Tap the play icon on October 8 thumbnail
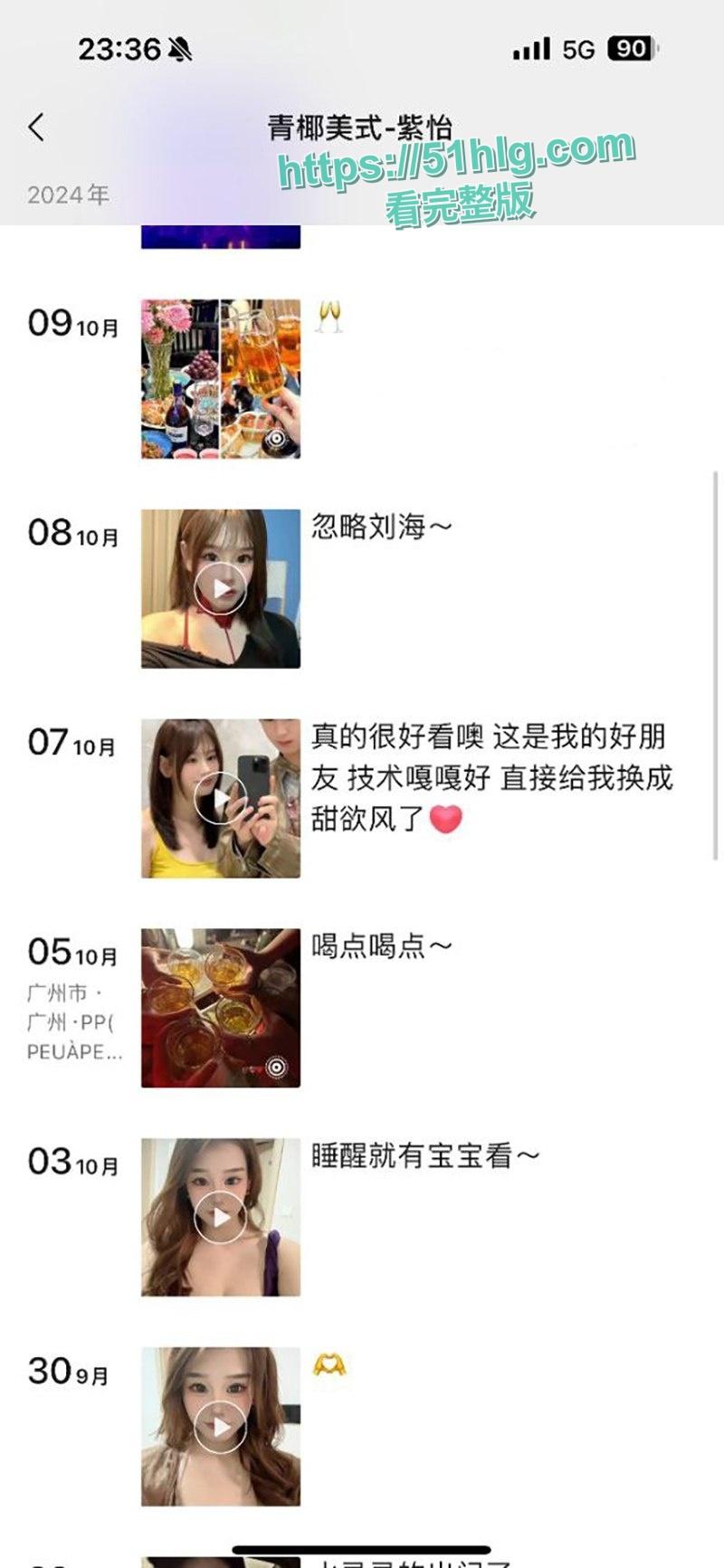The image size is (724, 1568). [x=220, y=587]
